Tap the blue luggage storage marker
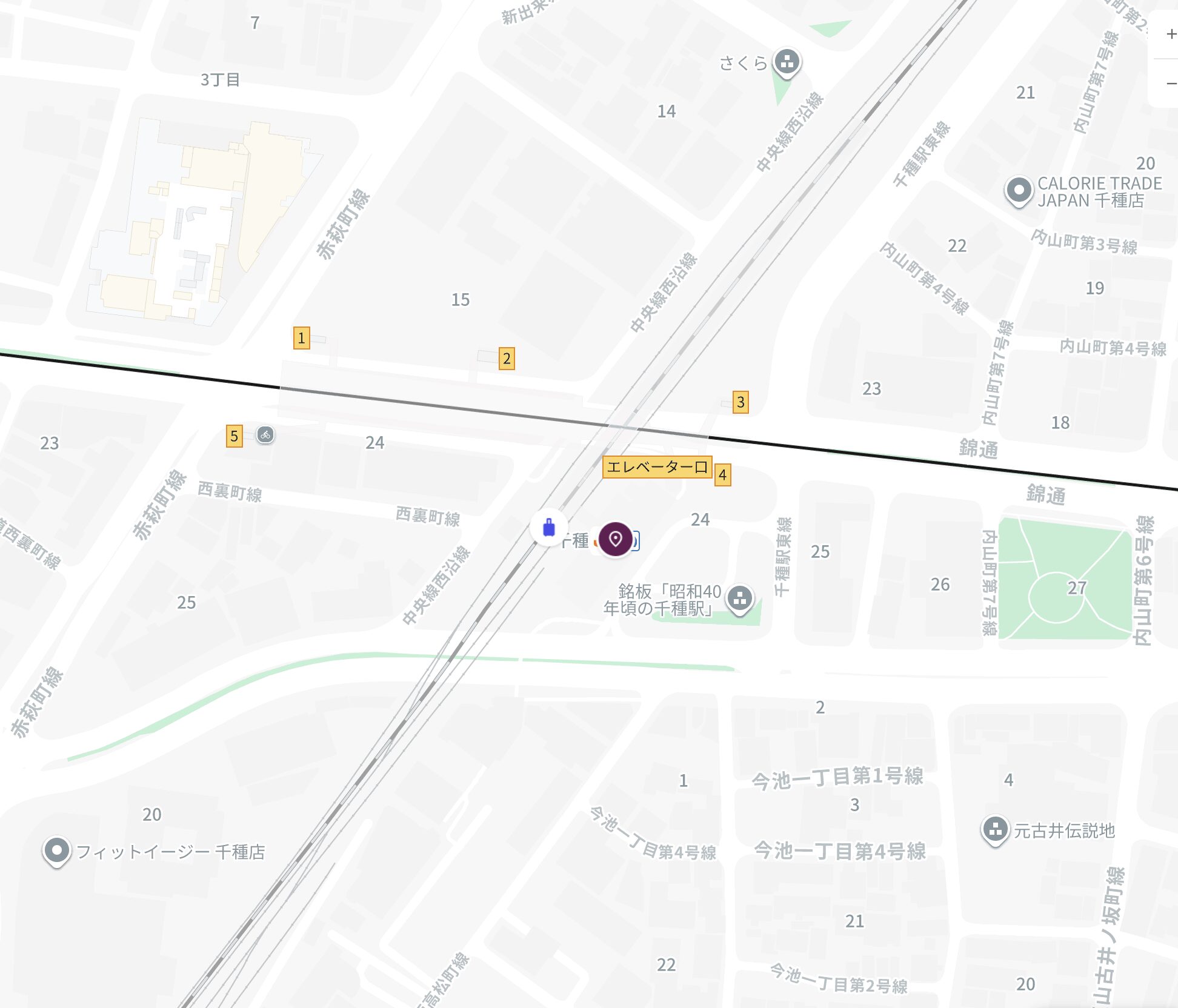Viewport: 1178px width, 1008px height. (549, 528)
